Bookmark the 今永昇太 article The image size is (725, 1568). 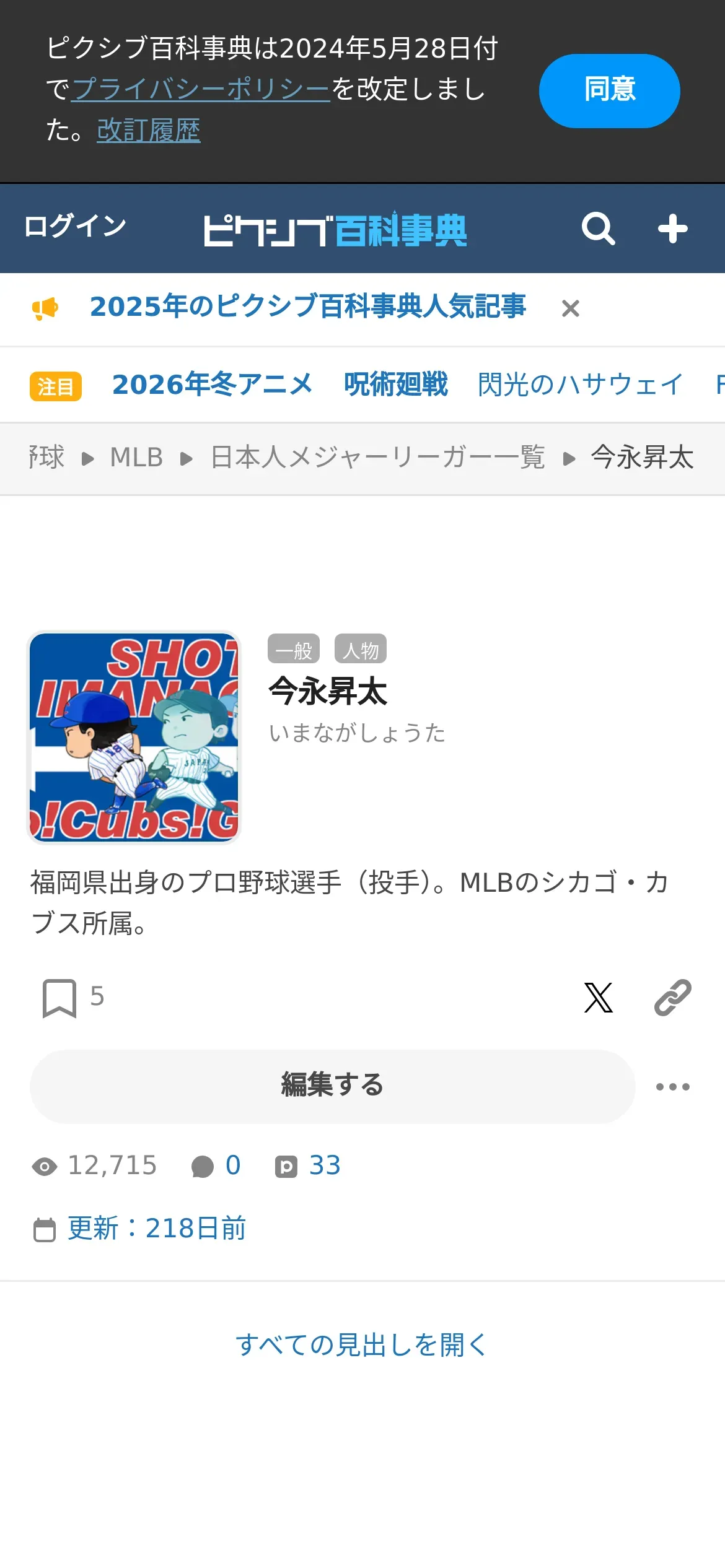[59, 998]
